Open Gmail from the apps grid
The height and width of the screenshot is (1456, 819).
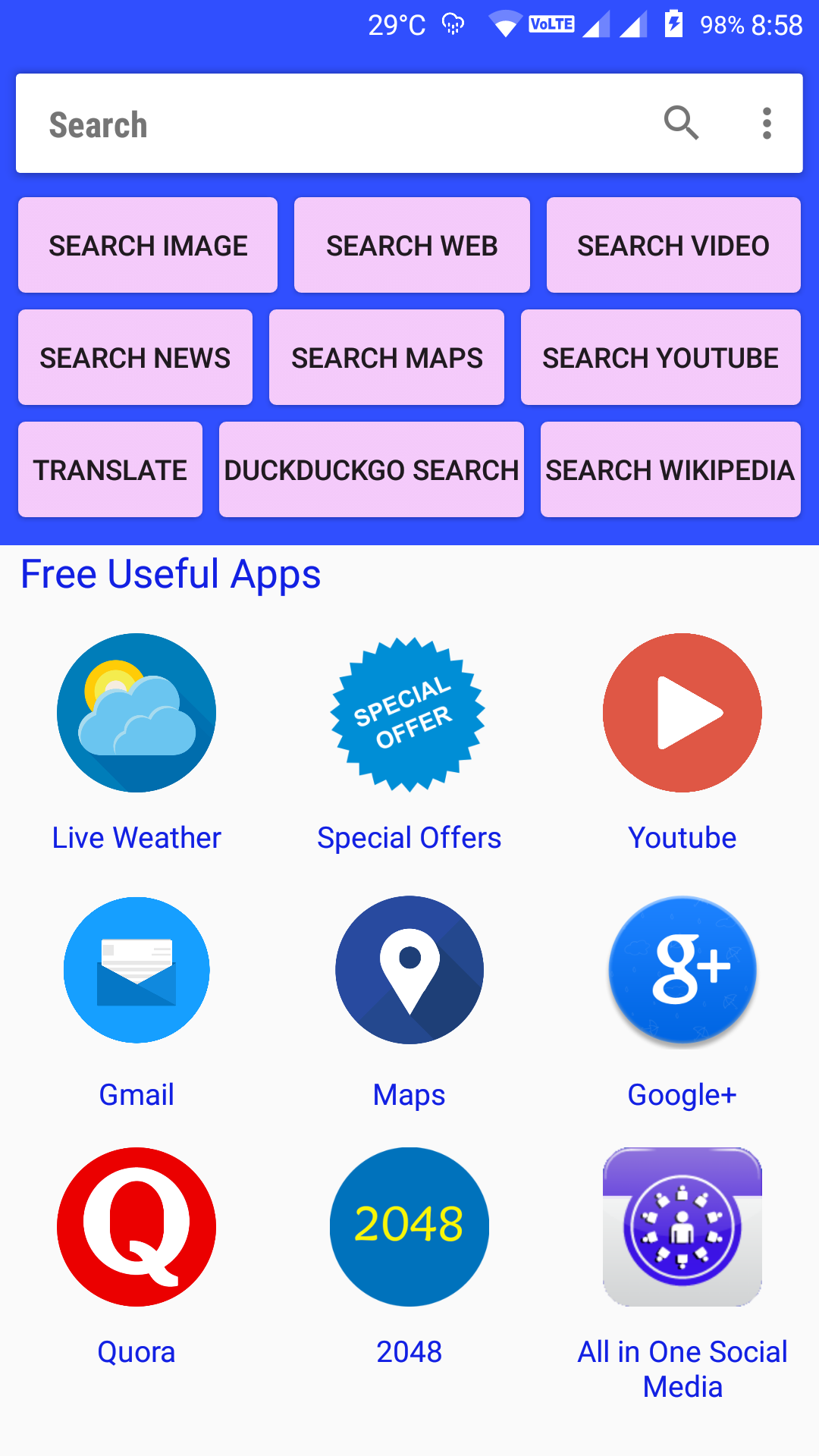136,970
